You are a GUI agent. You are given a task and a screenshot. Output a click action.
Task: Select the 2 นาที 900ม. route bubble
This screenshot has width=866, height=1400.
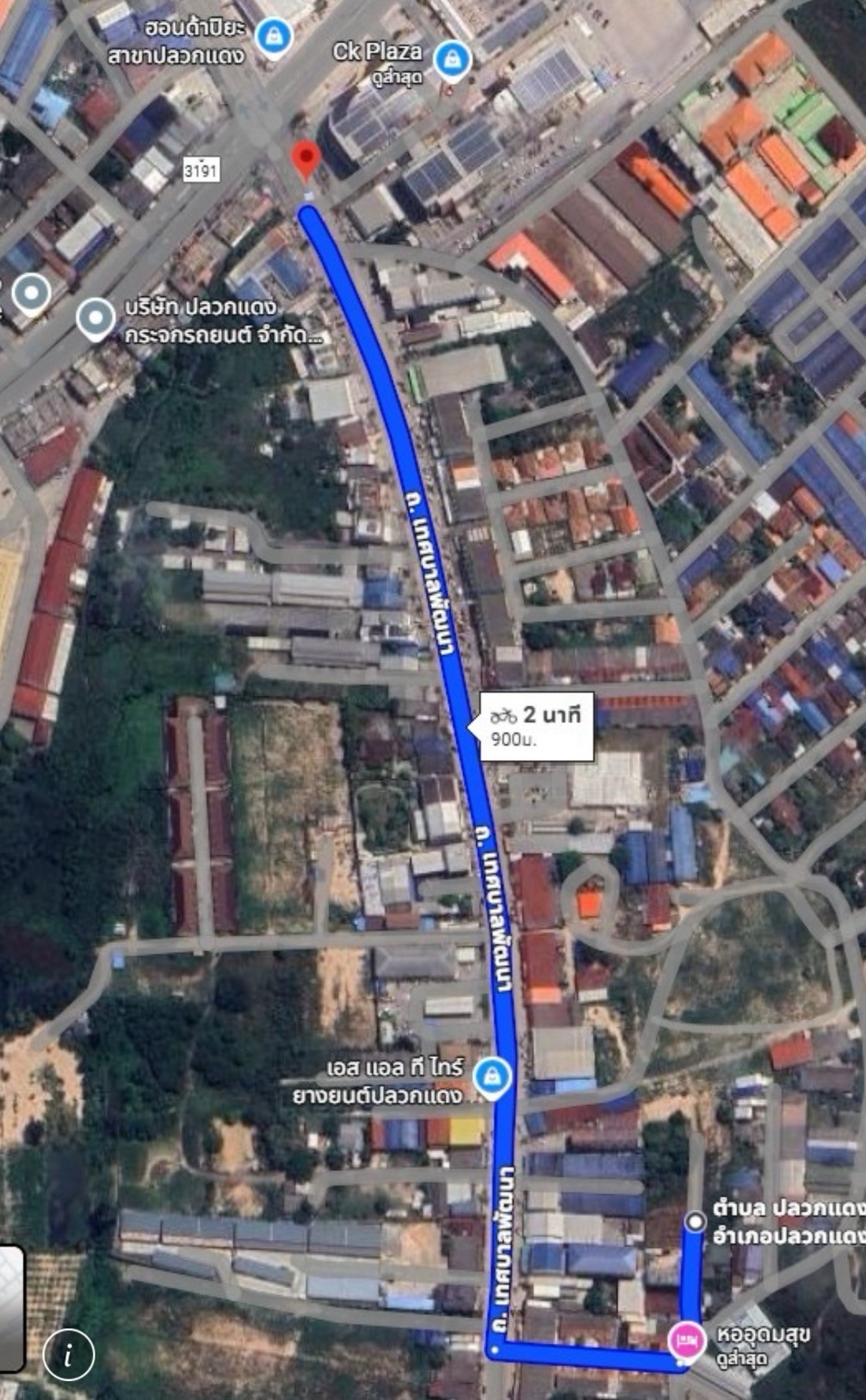point(536,726)
